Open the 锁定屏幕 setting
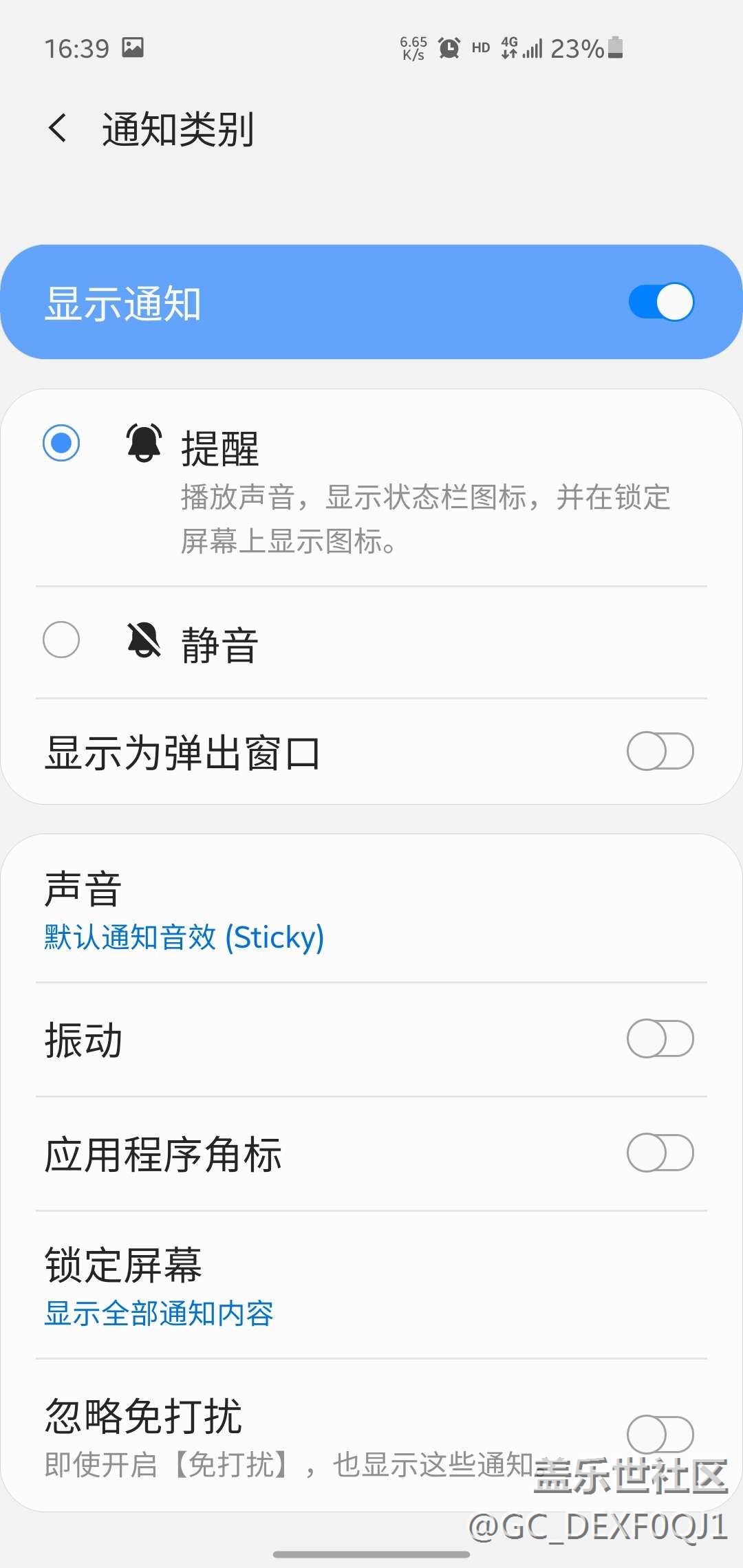Image resolution: width=743 pixels, height=1568 pixels. (x=371, y=1285)
